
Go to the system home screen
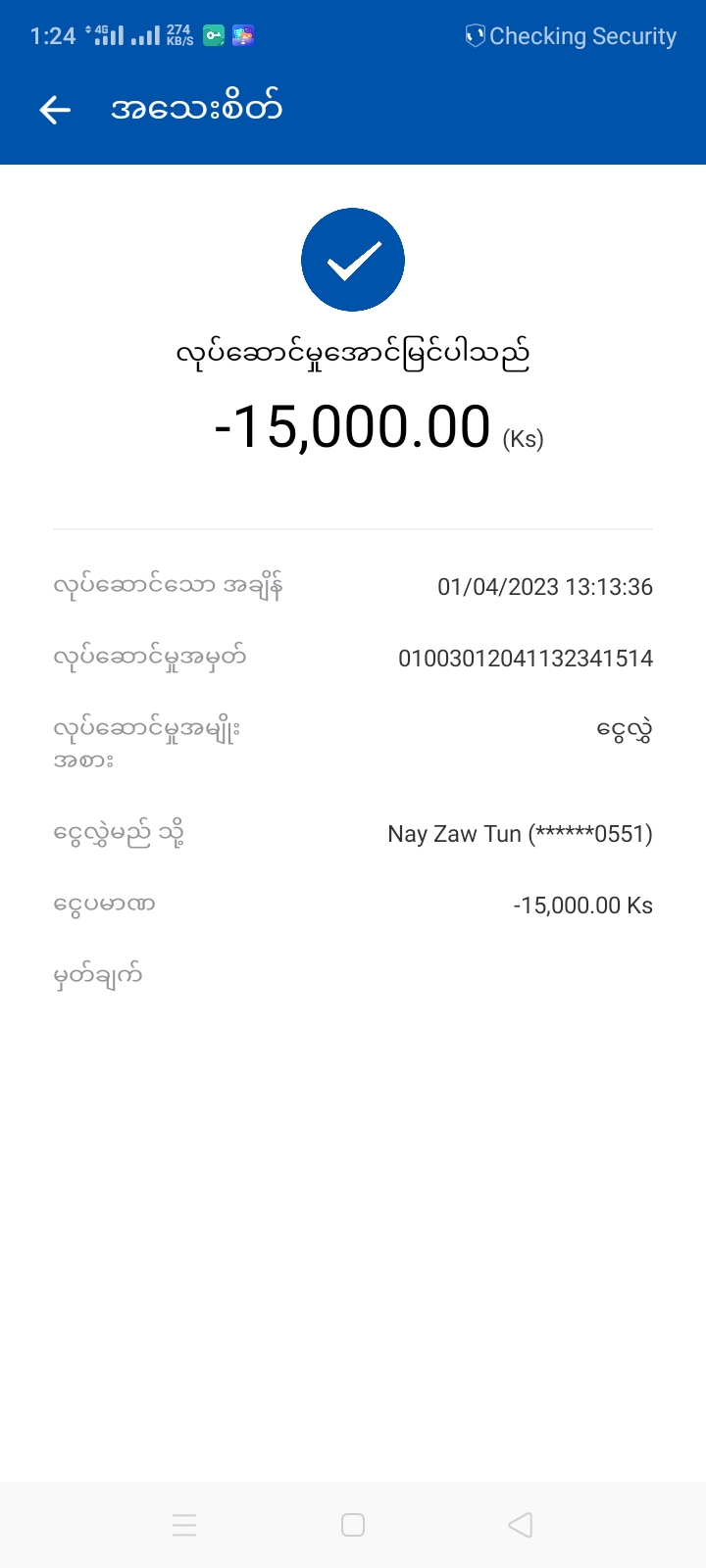coord(353,1525)
